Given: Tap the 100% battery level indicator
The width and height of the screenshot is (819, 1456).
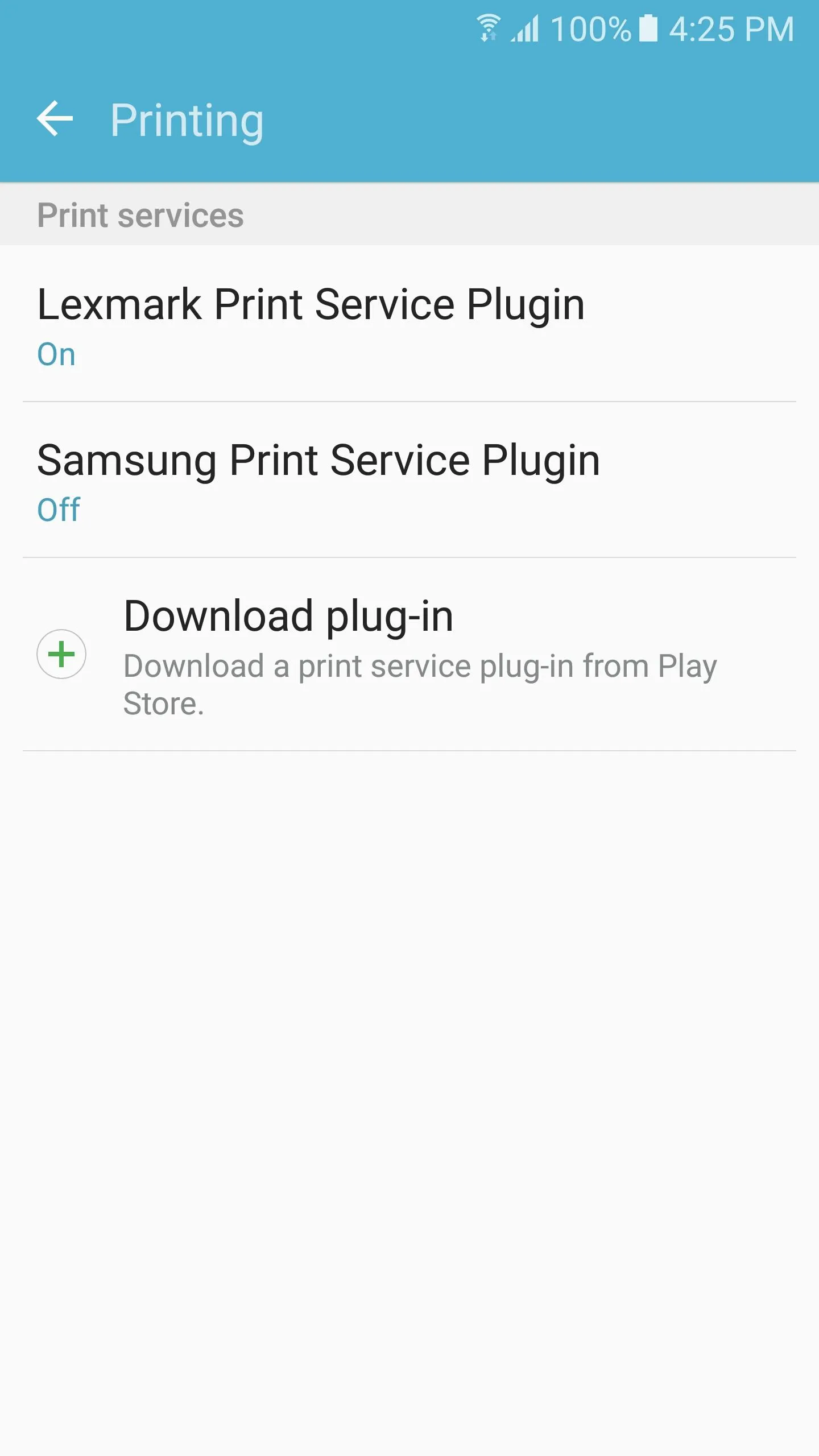Looking at the screenshot, I should (589, 28).
